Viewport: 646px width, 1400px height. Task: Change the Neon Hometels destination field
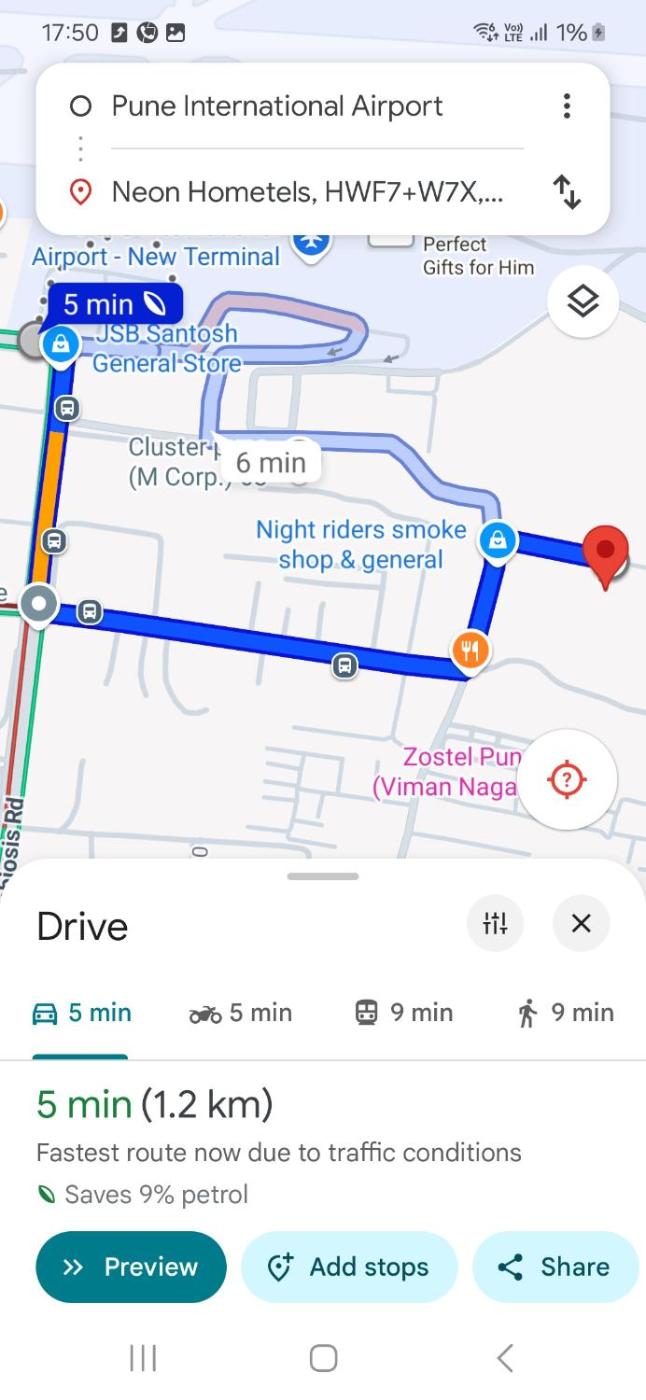pos(307,191)
